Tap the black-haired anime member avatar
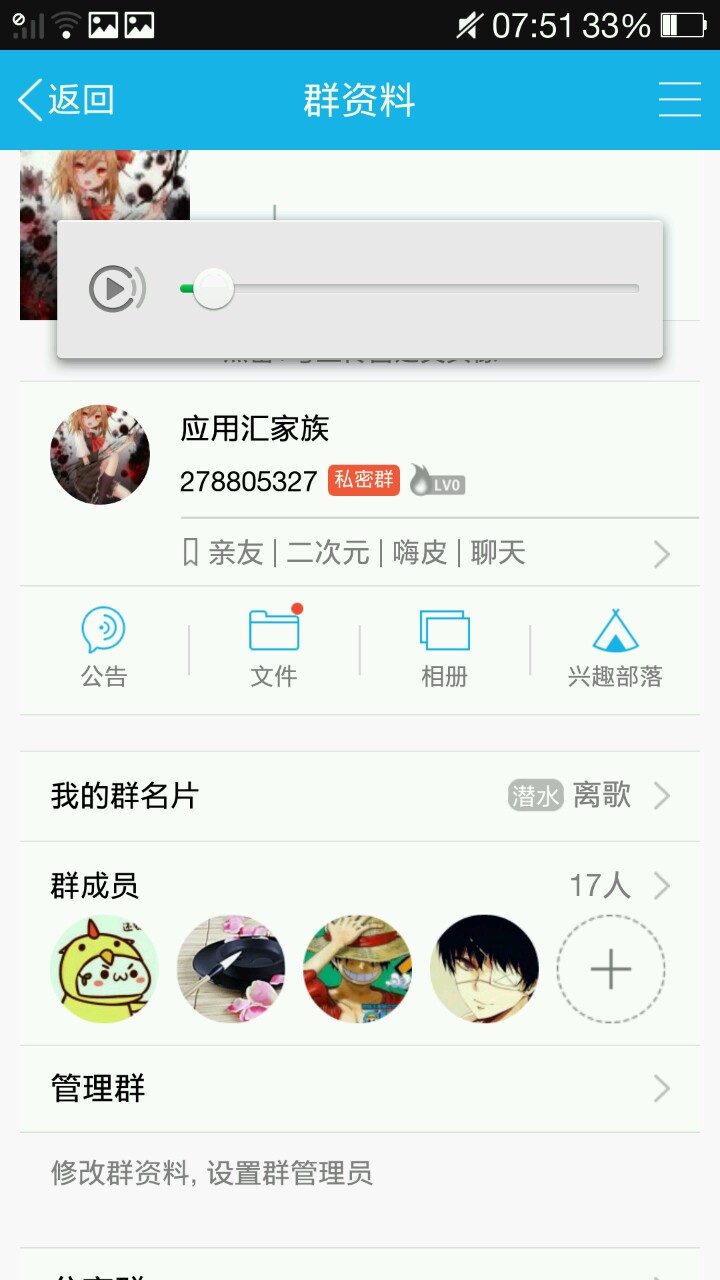720x1280 pixels. coord(484,969)
